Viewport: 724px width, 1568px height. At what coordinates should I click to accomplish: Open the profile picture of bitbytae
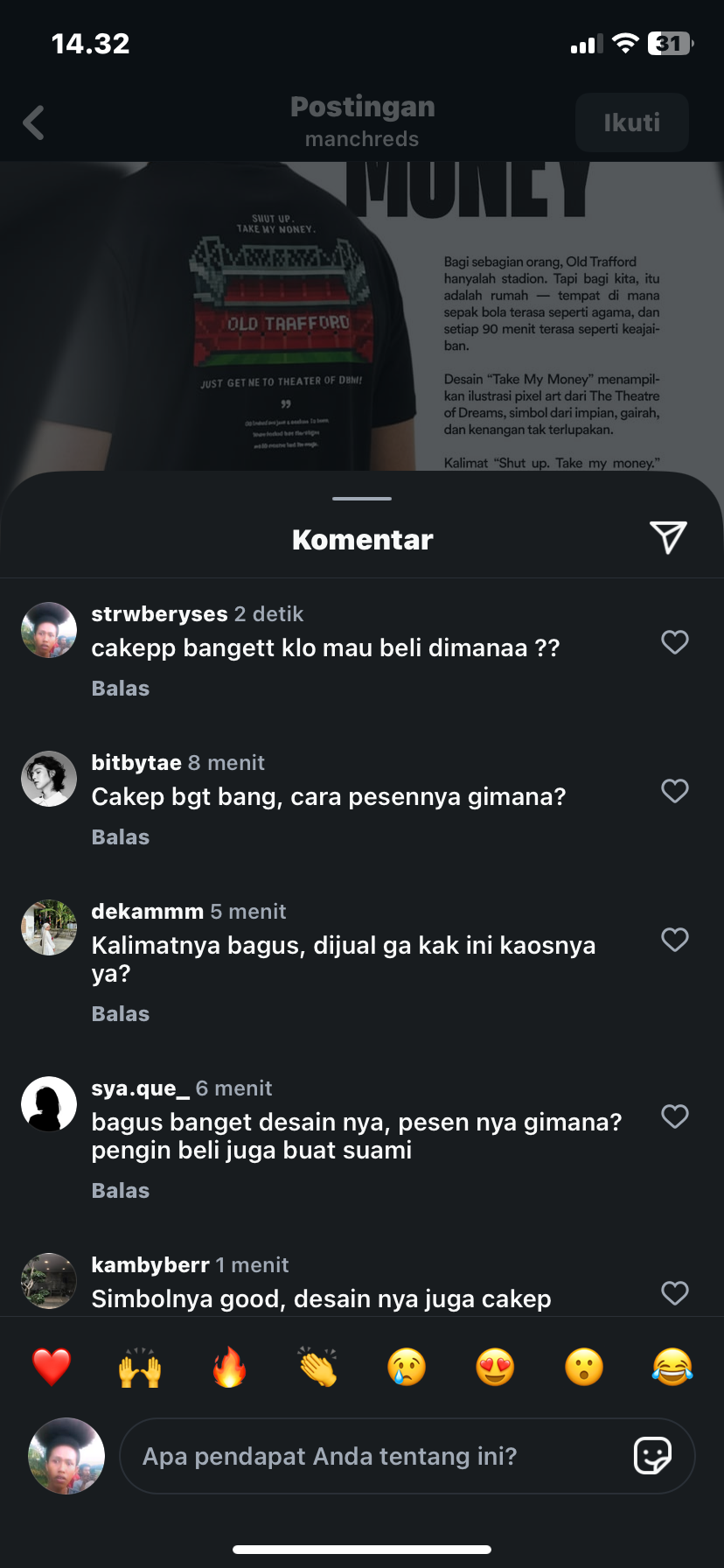pos(49,779)
